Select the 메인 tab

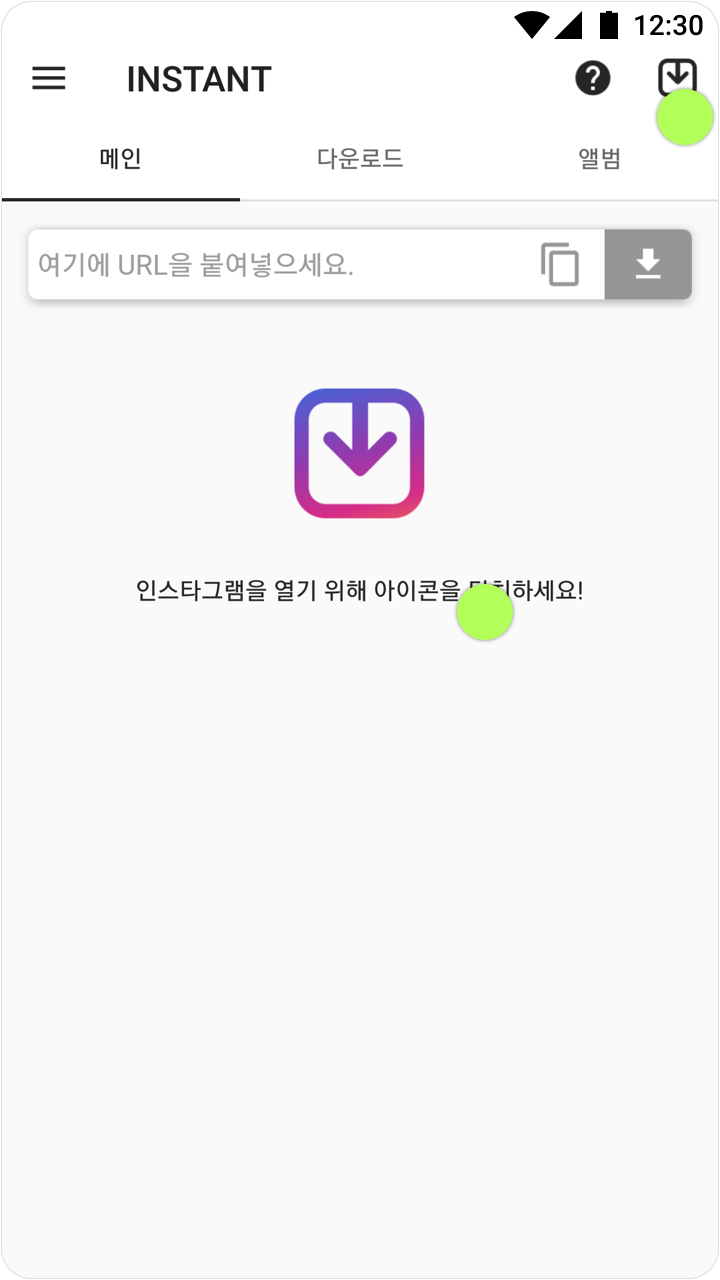(x=121, y=159)
